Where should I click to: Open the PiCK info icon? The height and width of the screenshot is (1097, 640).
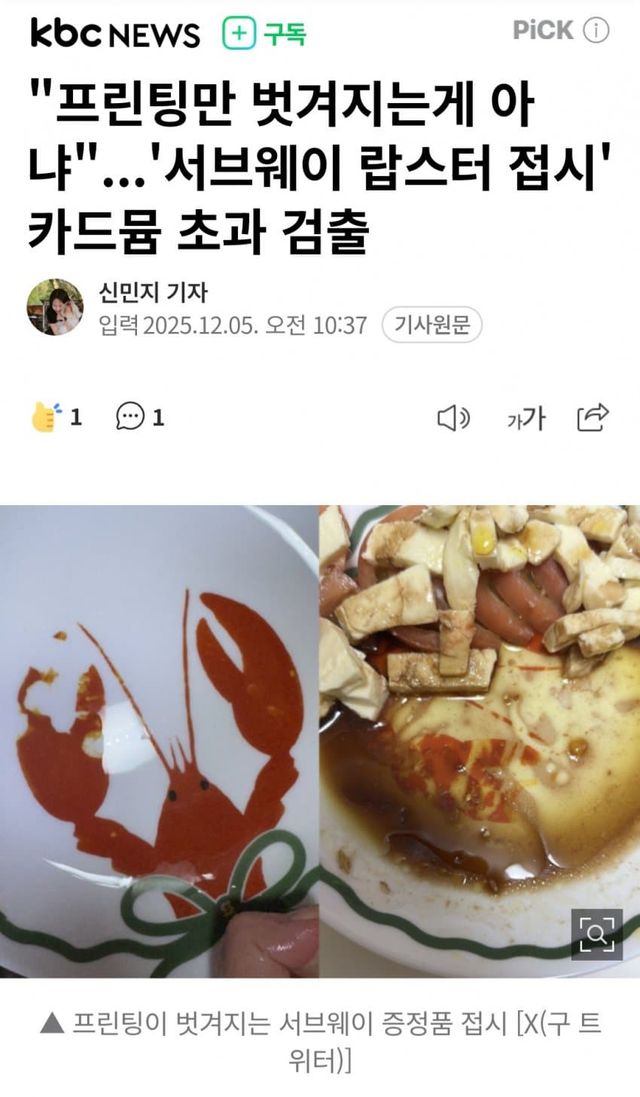tap(597, 30)
